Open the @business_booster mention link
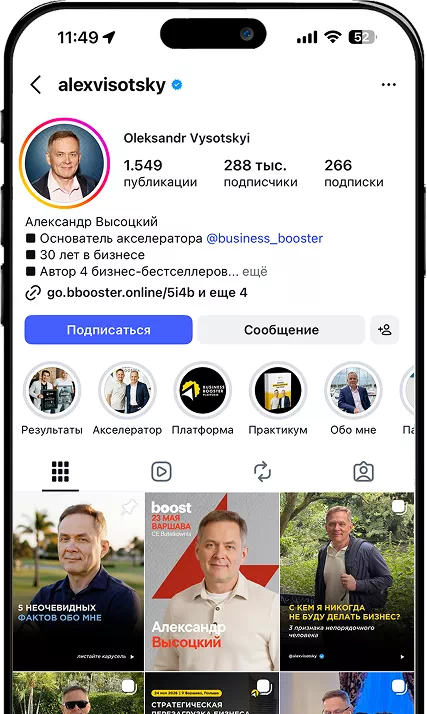The width and height of the screenshot is (427, 714). point(264,238)
